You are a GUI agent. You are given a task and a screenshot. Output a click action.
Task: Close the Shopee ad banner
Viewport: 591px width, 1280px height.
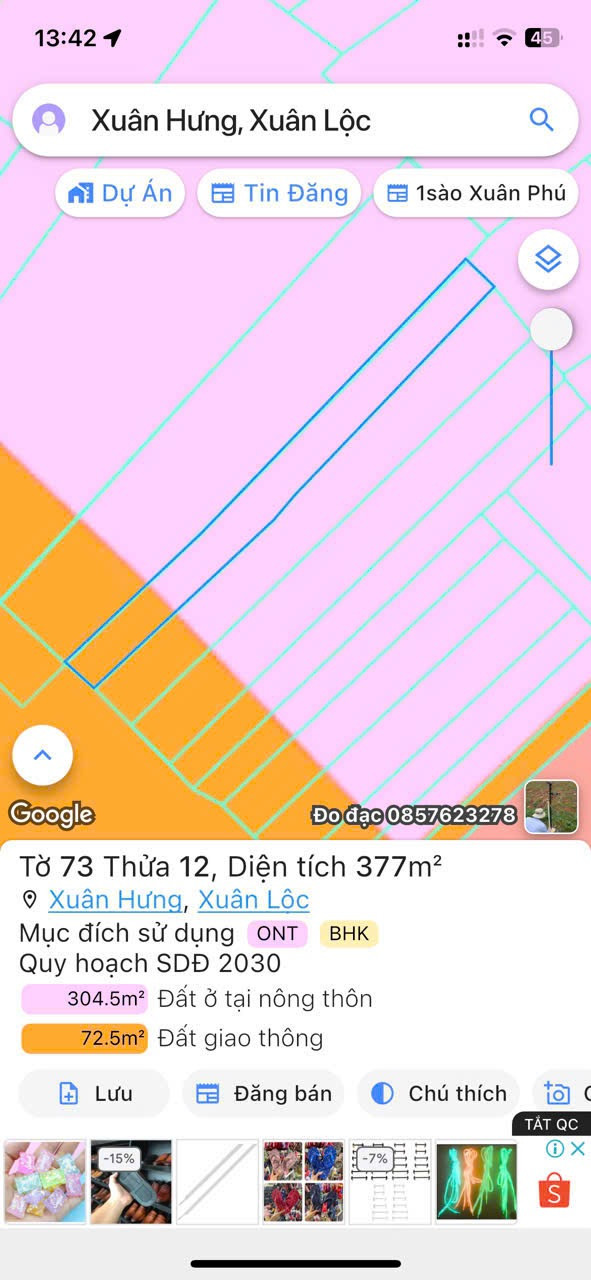click(577, 1149)
